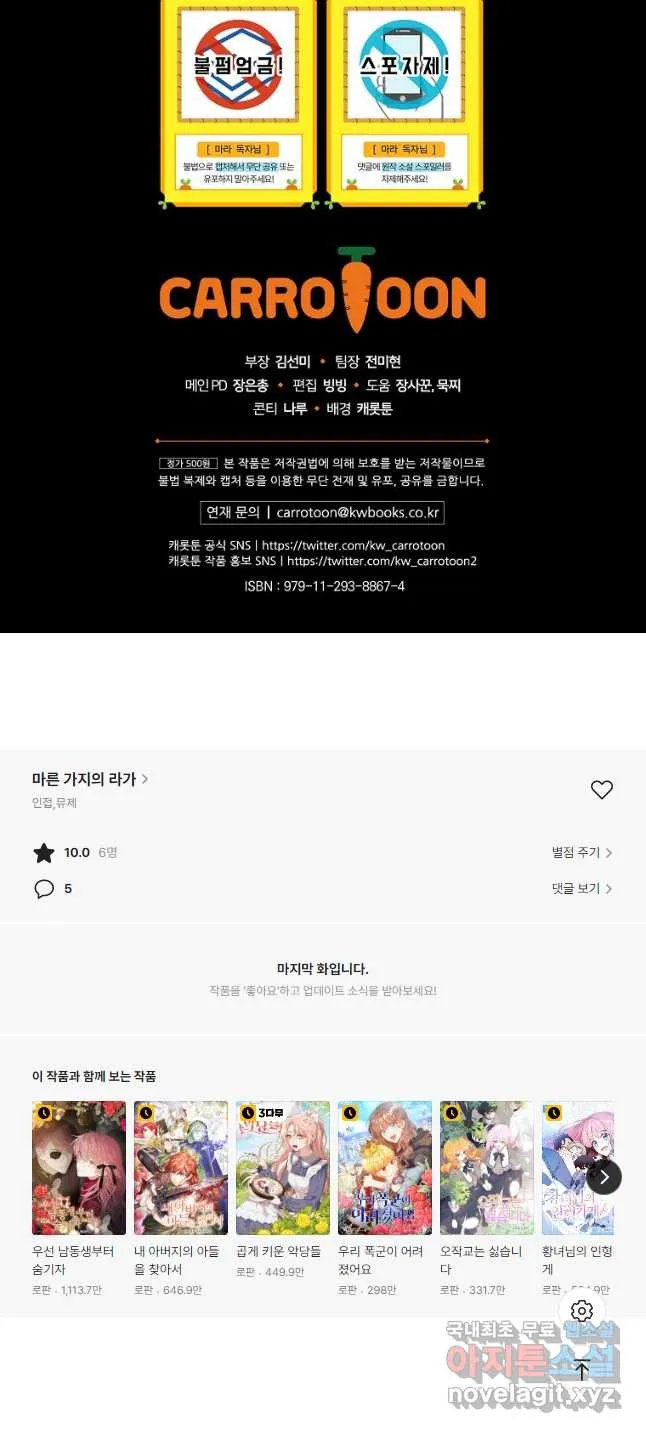Like this series with the heart icon
646x1433 pixels.
(x=601, y=790)
